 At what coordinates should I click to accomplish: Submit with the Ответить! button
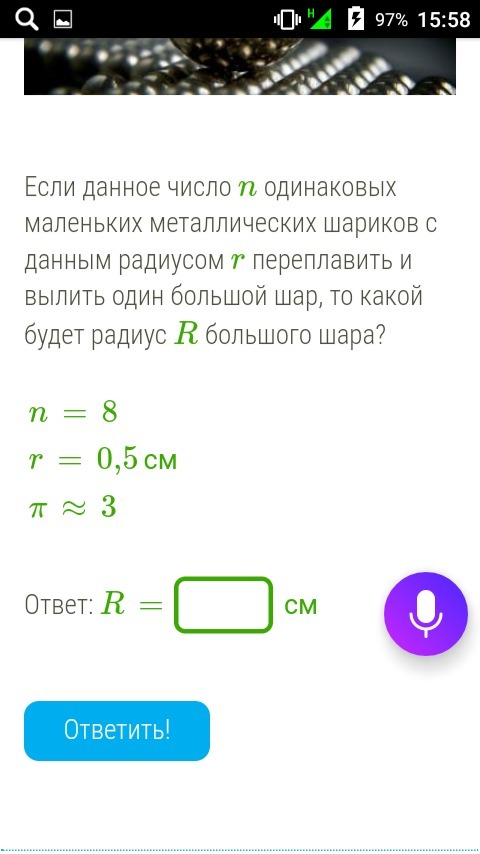(x=117, y=730)
